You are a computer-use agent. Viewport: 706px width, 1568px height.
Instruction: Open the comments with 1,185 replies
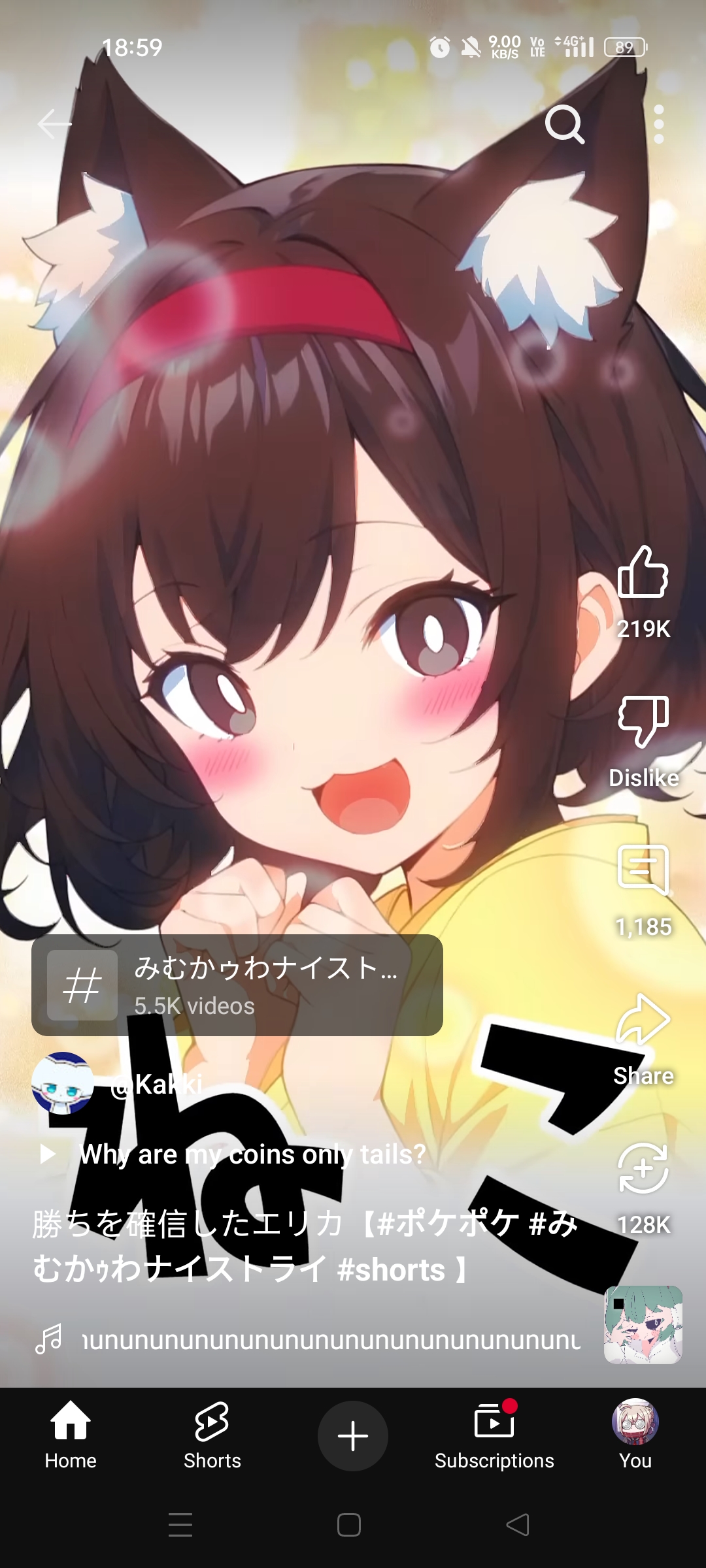pyautogui.click(x=643, y=871)
